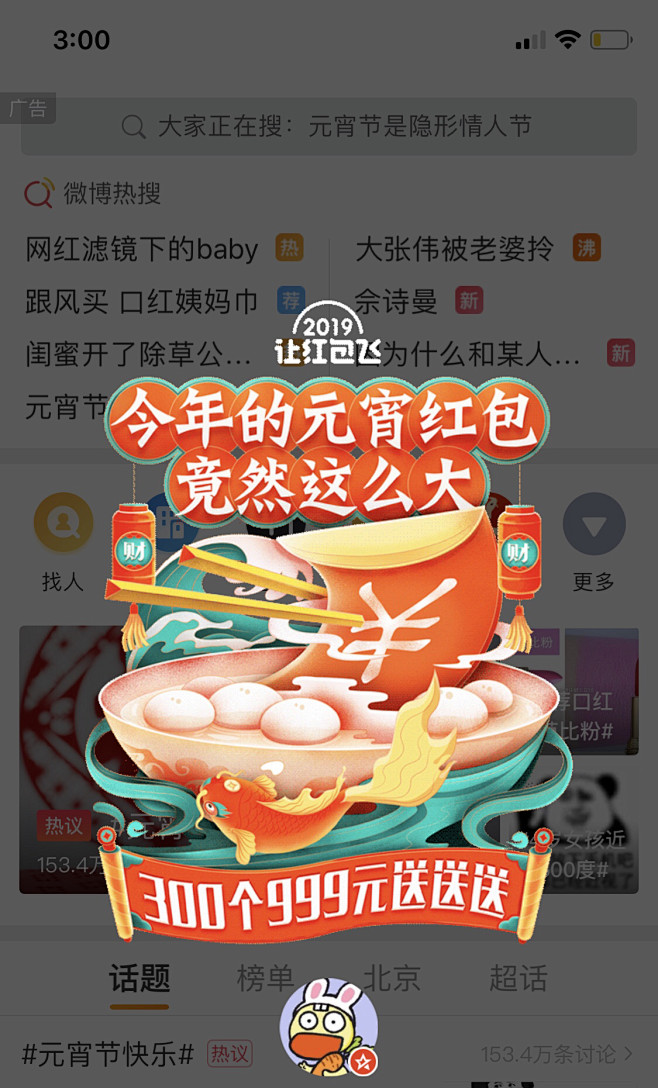Switch to the 北京 tab
658x1088 pixels.
[391, 978]
